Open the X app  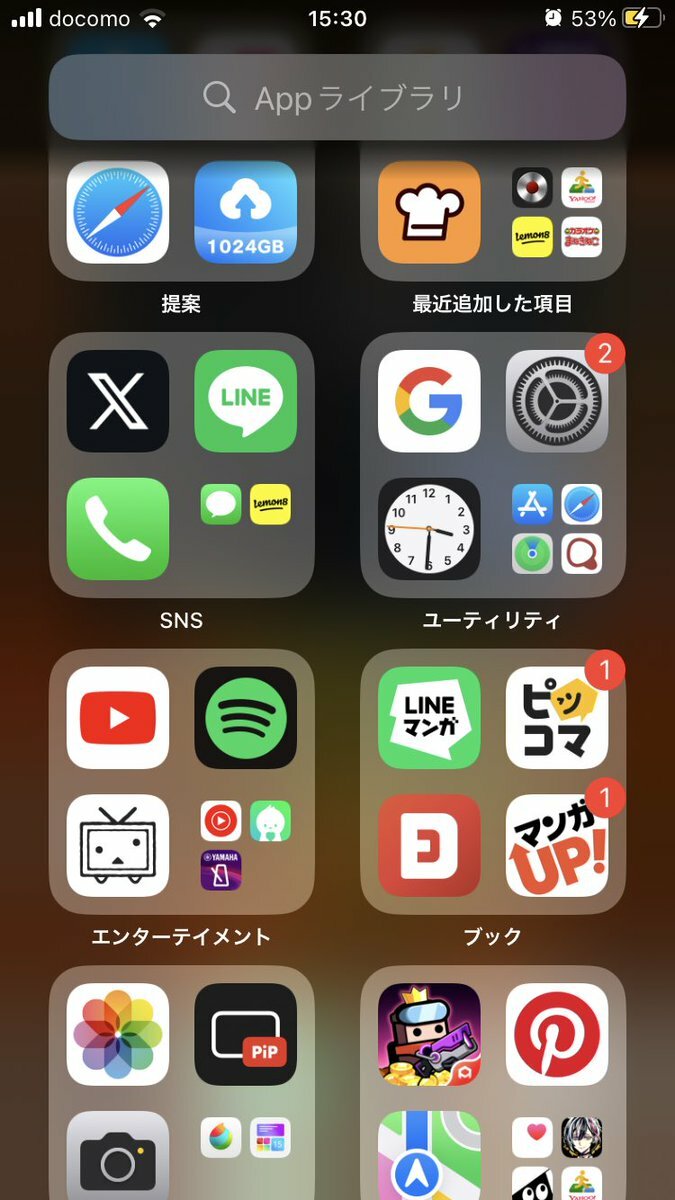tap(117, 400)
